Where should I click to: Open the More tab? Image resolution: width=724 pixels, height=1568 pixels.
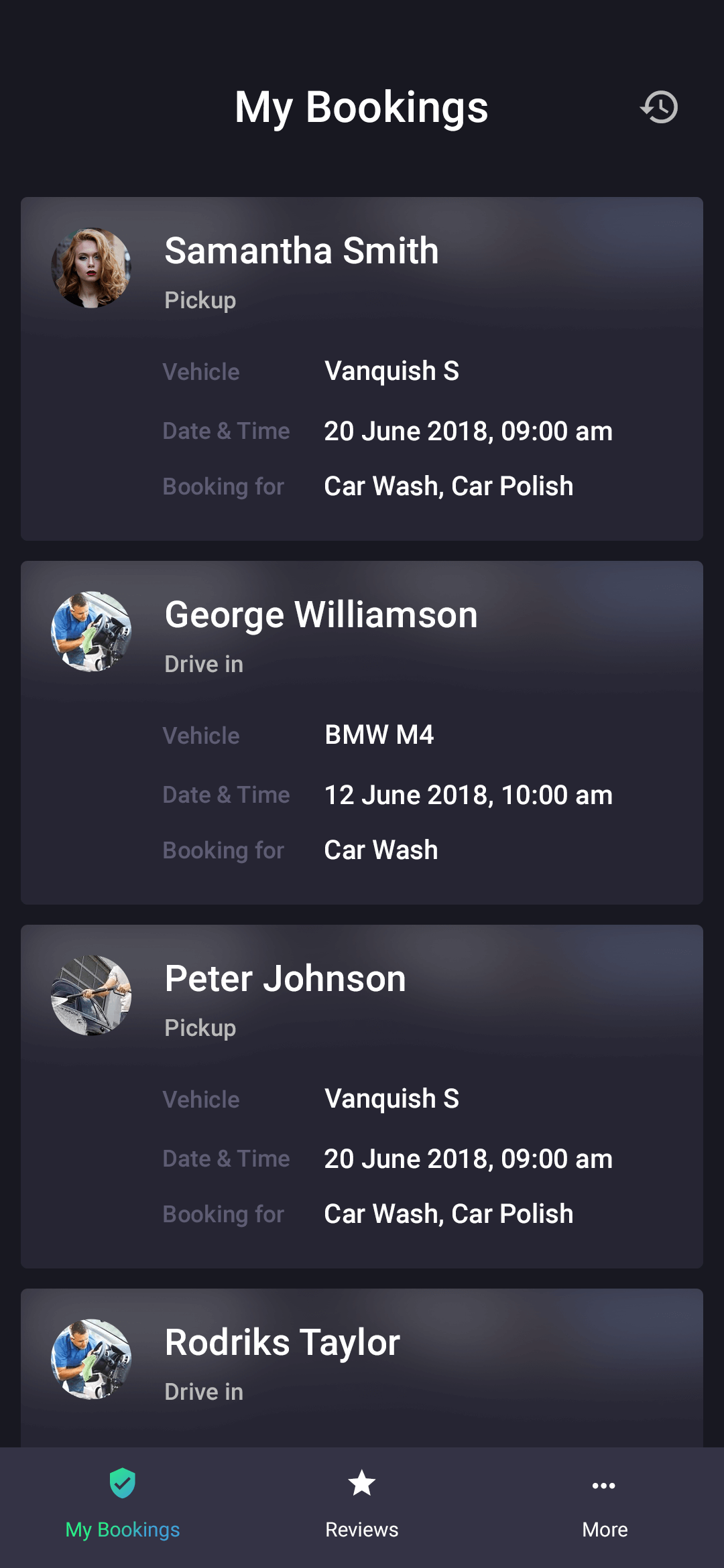click(604, 1530)
